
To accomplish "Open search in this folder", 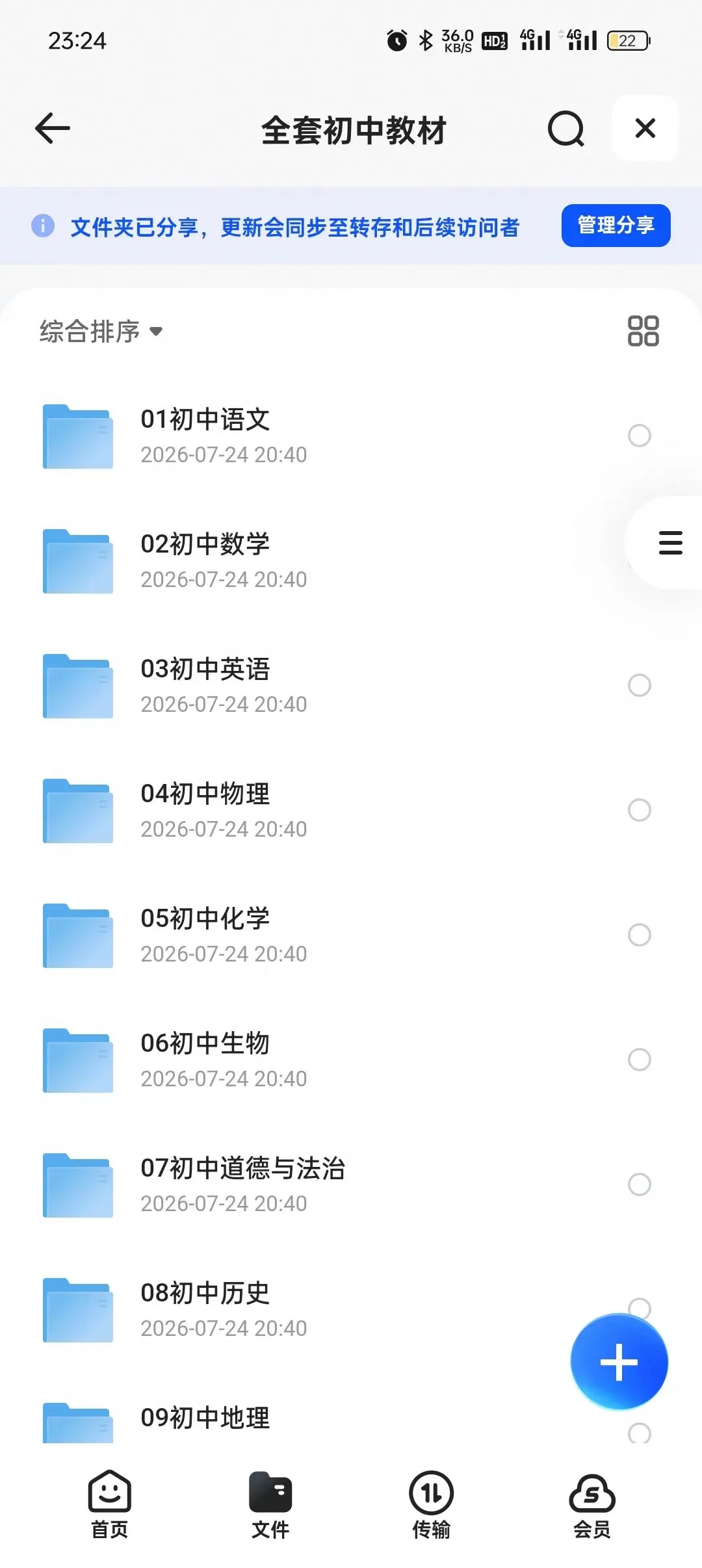I will (x=565, y=129).
